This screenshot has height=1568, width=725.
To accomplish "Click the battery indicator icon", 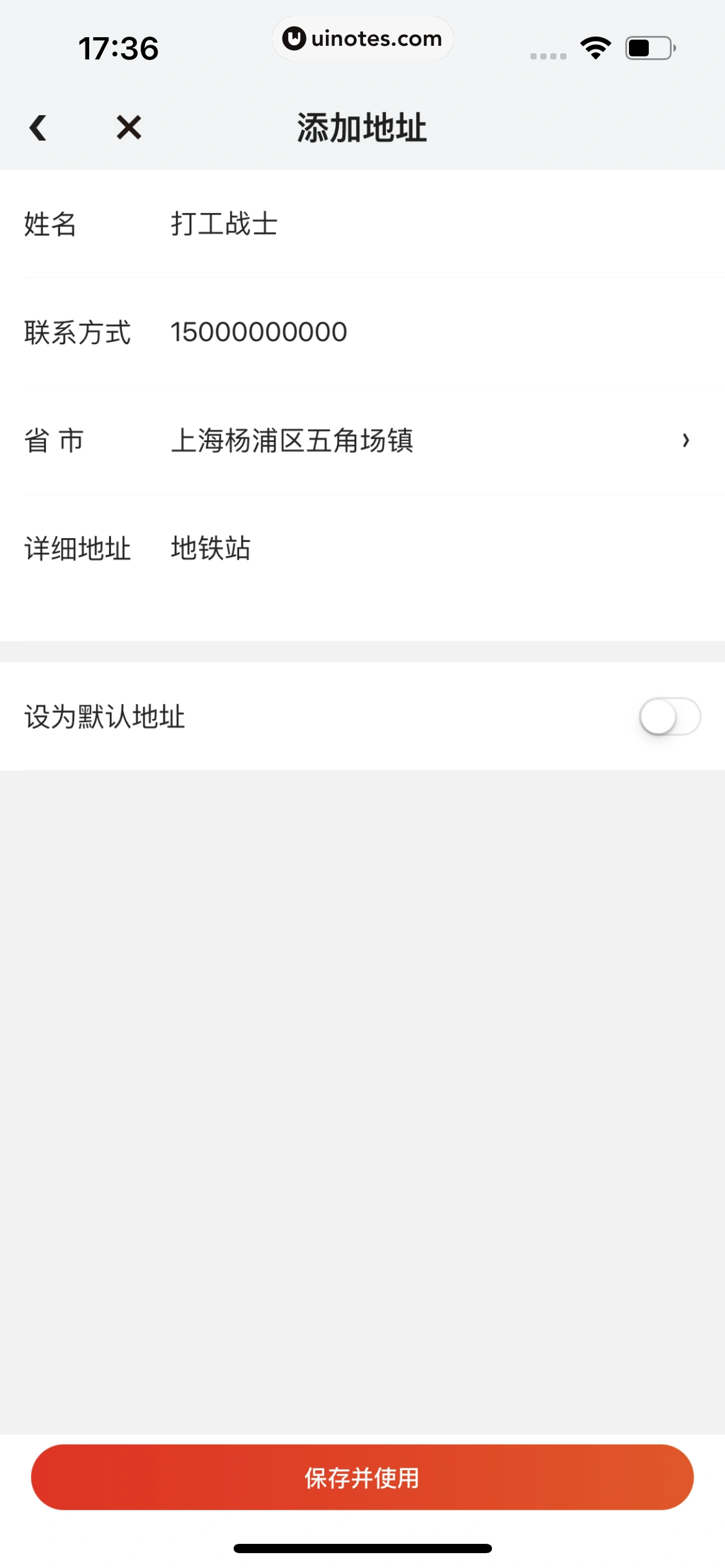I will 648,47.
